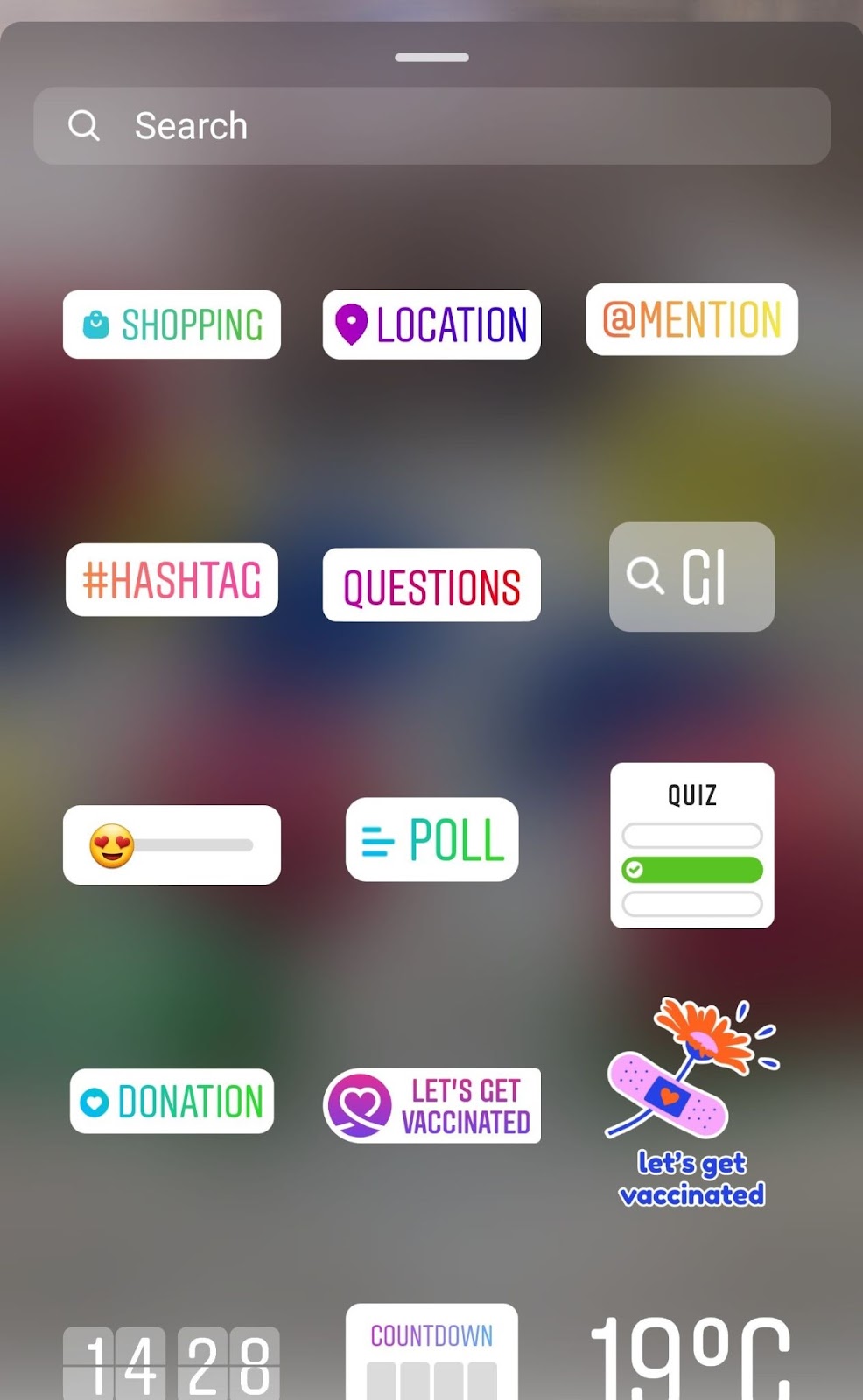Insert the #Hashtag sticker
This screenshot has width=863, height=1400.
click(x=172, y=580)
